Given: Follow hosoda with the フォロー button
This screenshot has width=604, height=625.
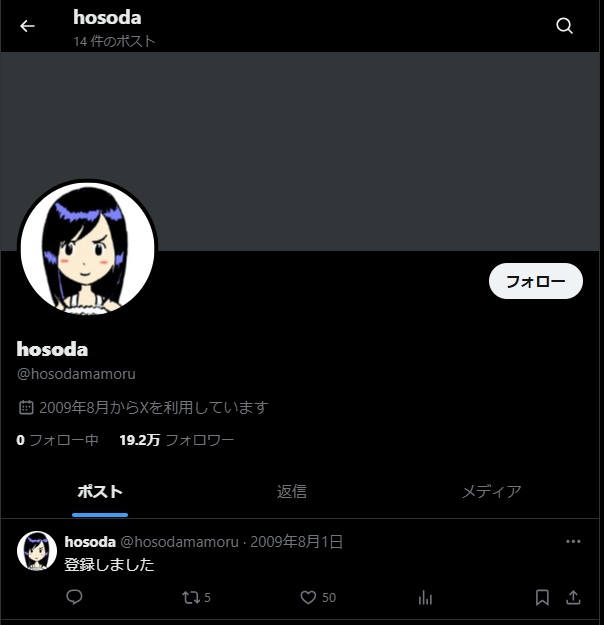Looking at the screenshot, I should point(535,281).
